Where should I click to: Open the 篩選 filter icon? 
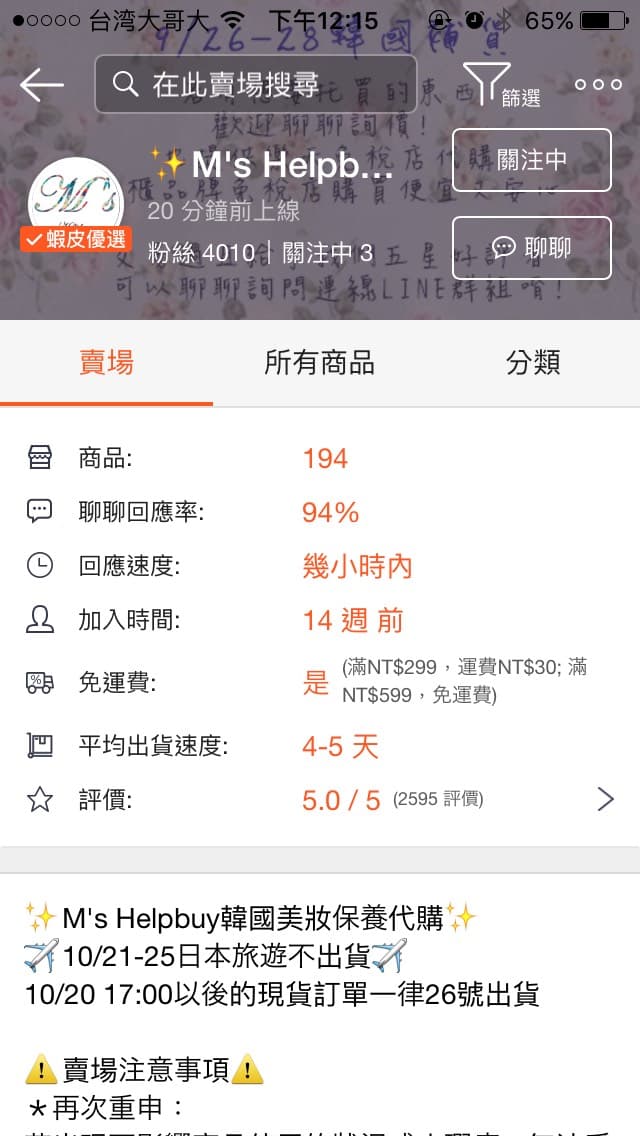pos(502,85)
